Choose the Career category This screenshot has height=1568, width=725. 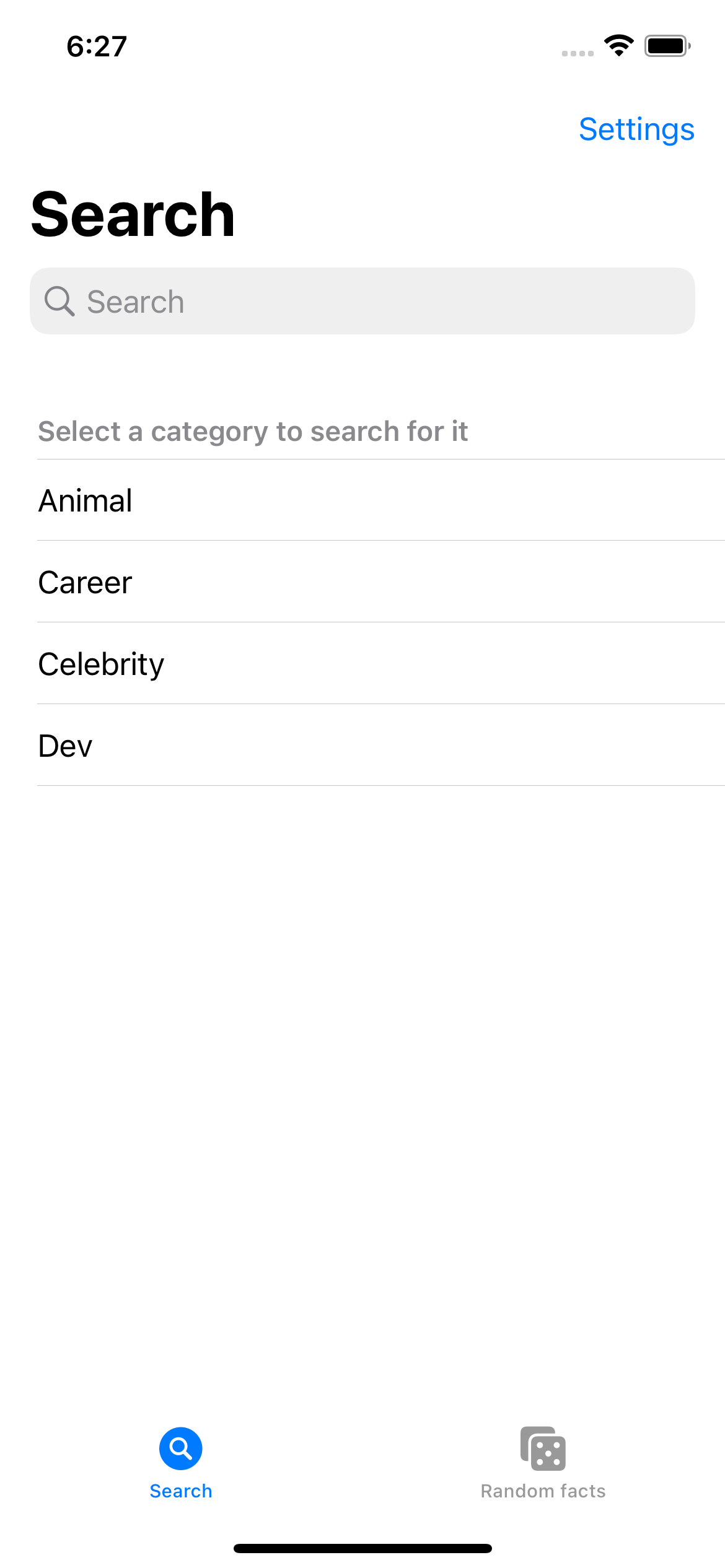click(x=381, y=582)
